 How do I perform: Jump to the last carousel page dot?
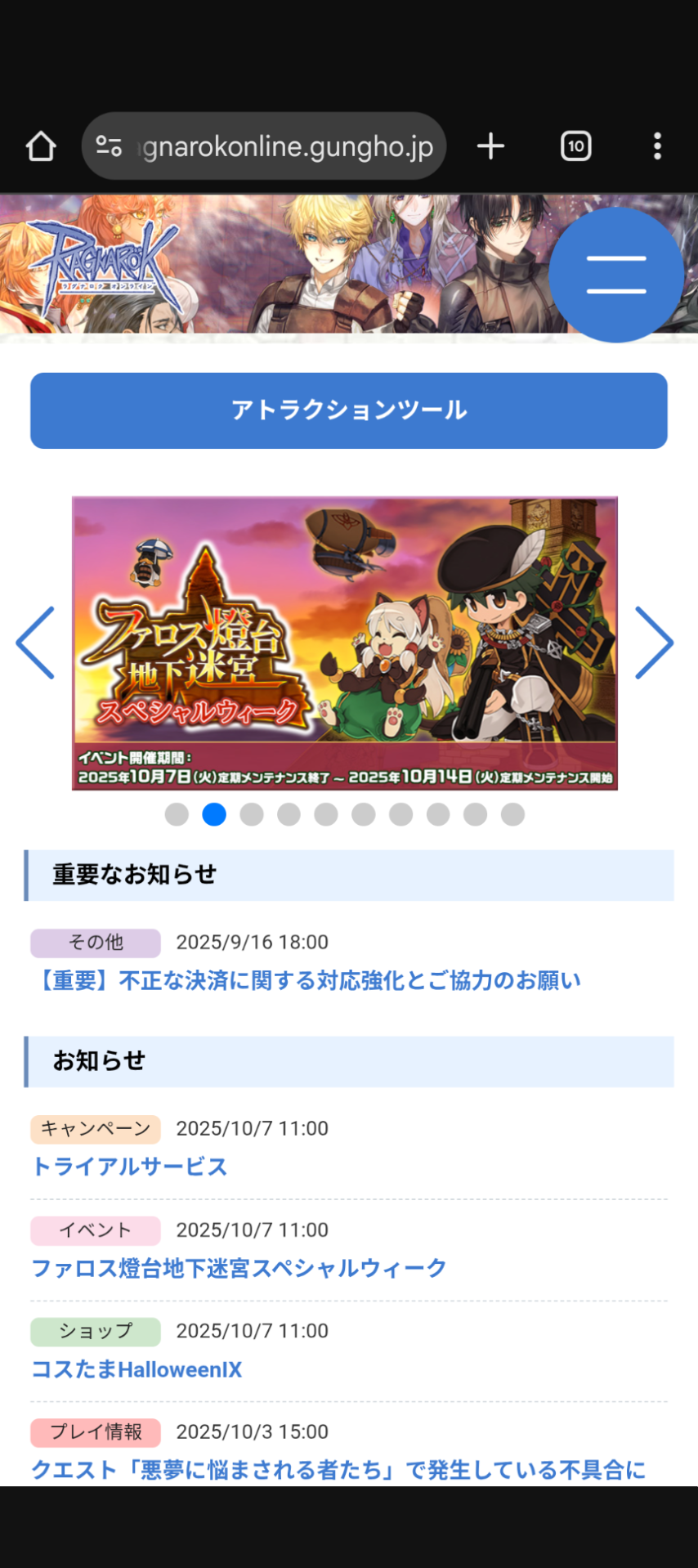coord(512,814)
